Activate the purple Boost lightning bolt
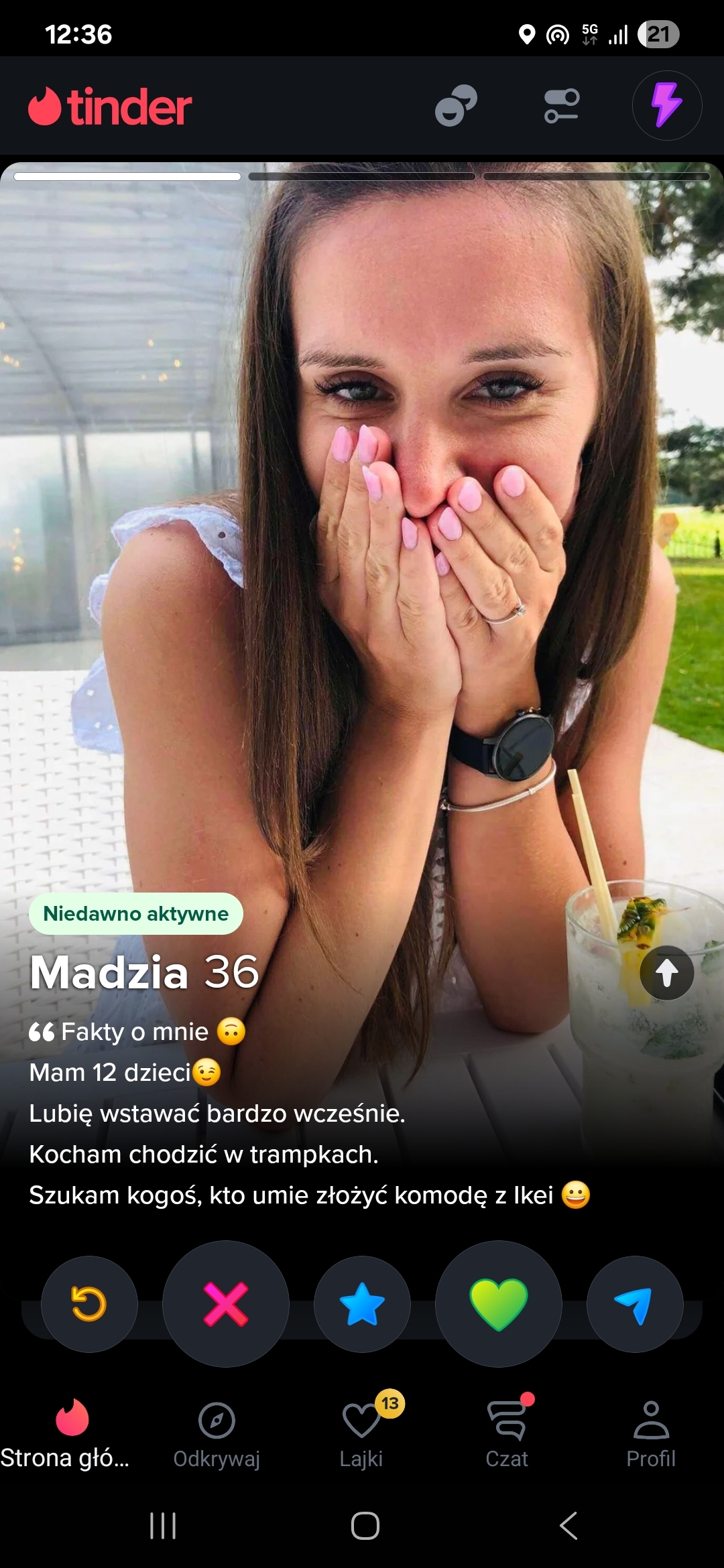Screen dimensions: 724x1568 pyautogui.click(x=667, y=106)
